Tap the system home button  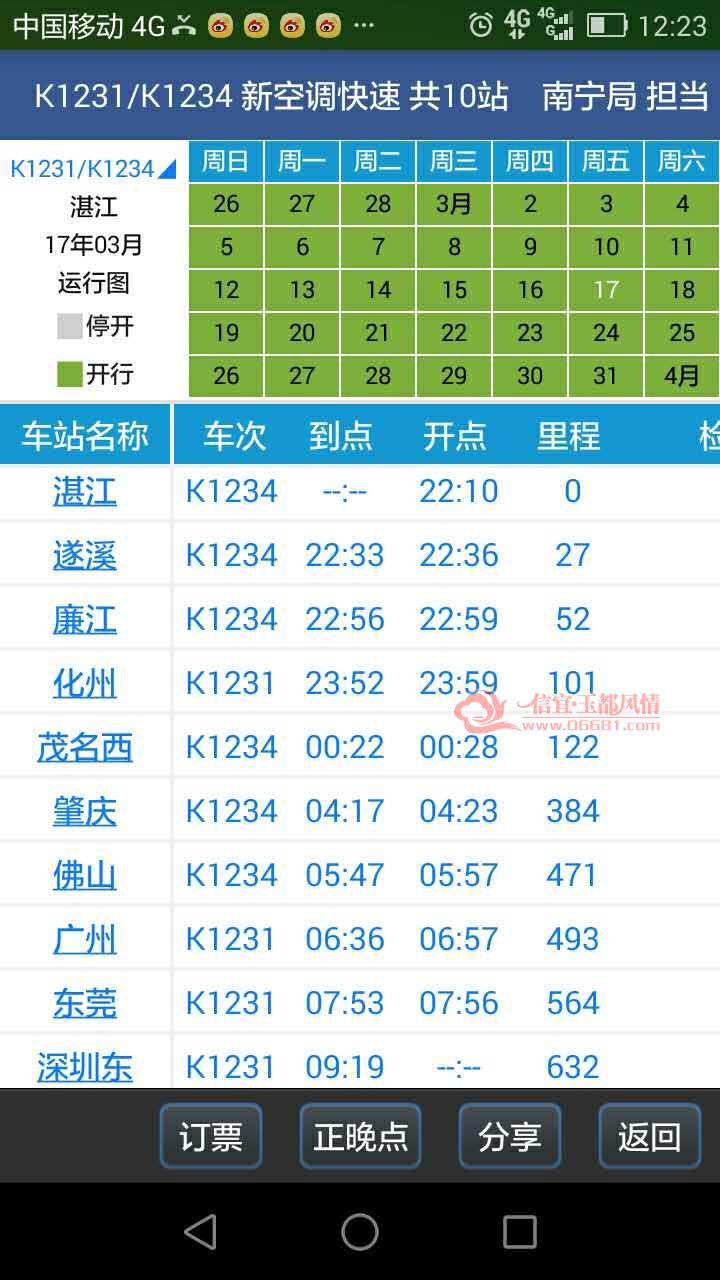click(x=360, y=1232)
